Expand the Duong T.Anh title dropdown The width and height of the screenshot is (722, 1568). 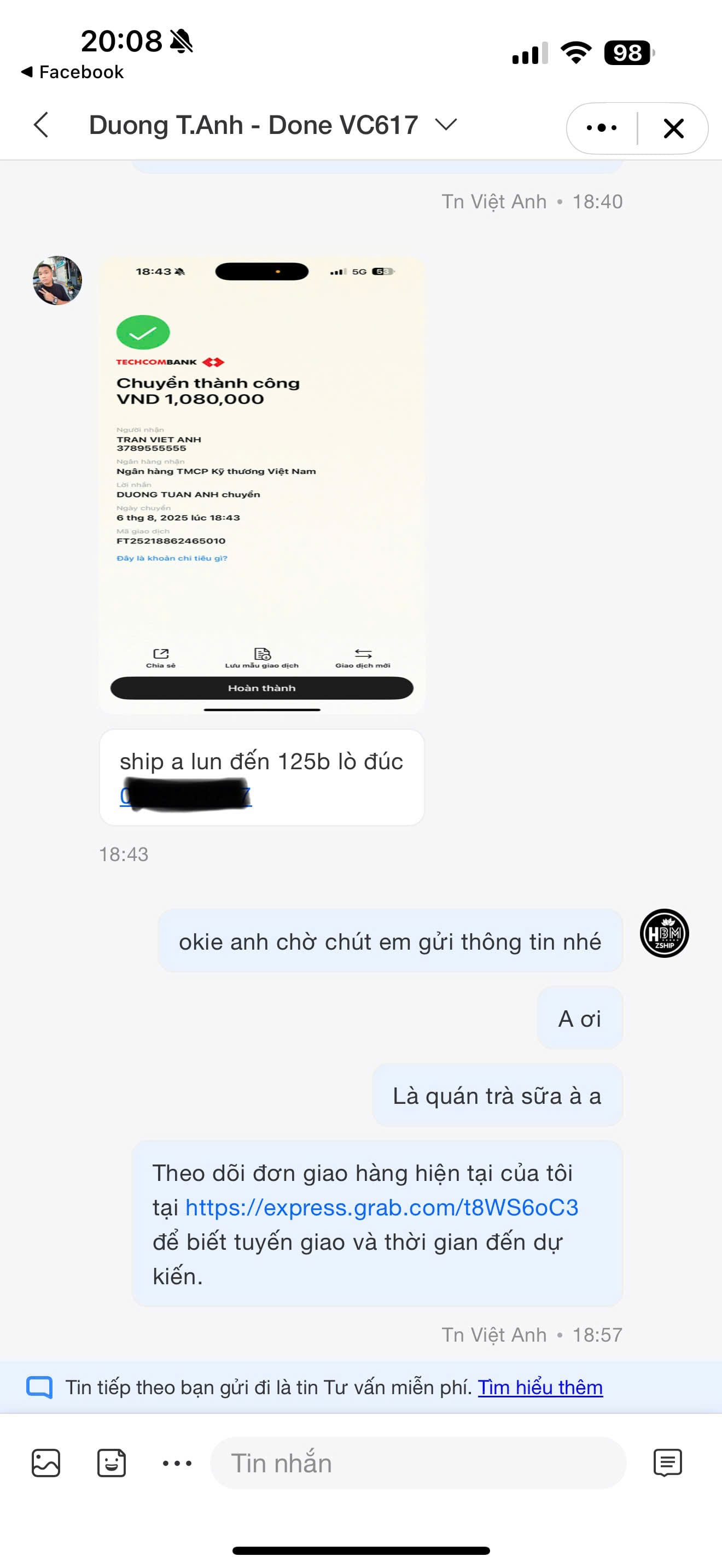446,125
